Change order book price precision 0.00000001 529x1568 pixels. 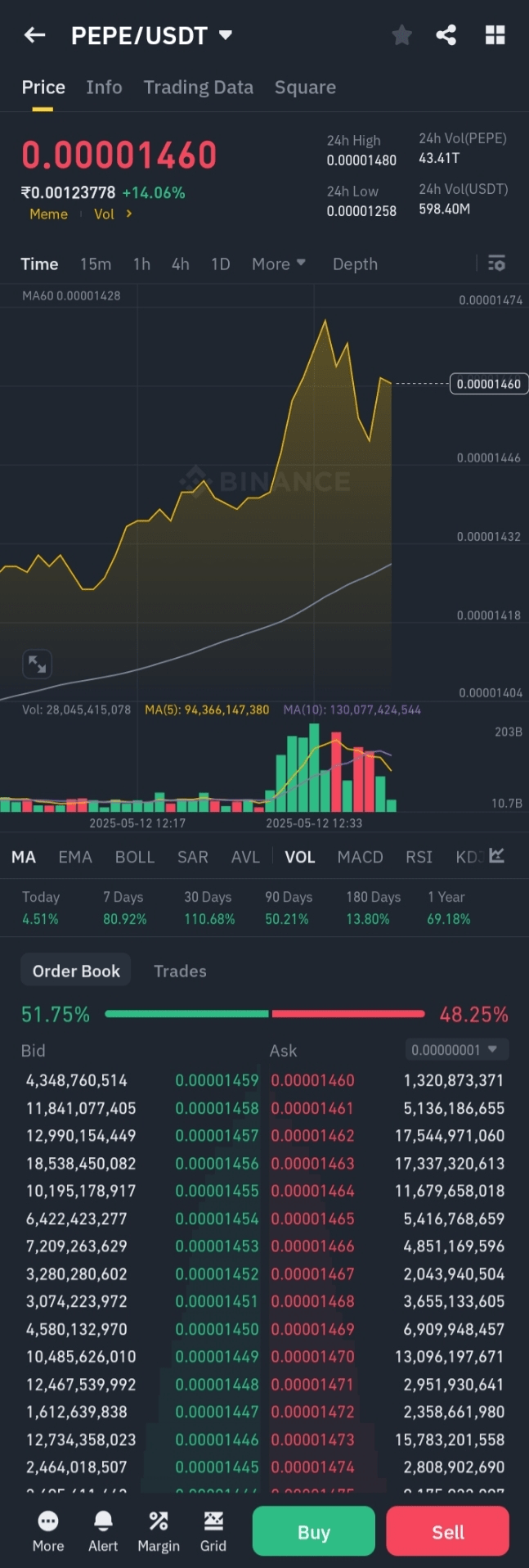pos(455,1050)
